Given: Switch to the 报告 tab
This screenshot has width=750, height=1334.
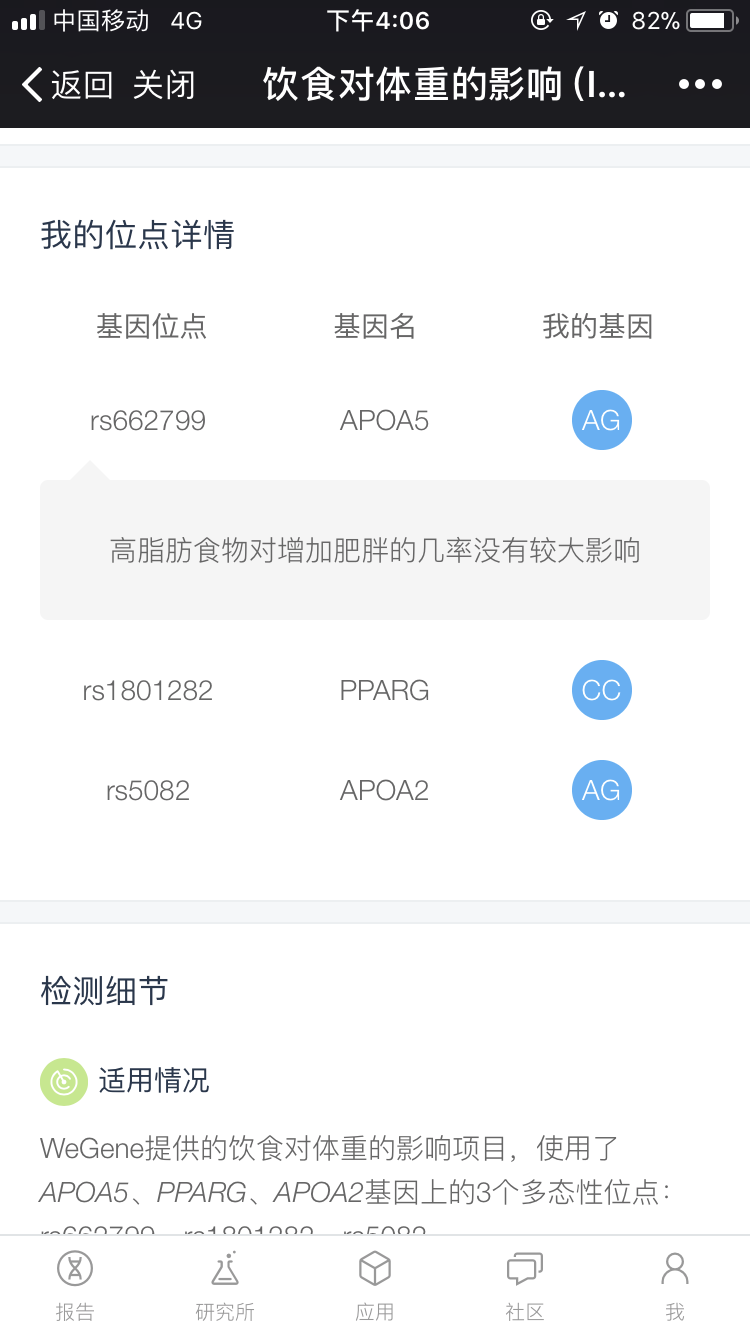Looking at the screenshot, I should coord(75,1286).
